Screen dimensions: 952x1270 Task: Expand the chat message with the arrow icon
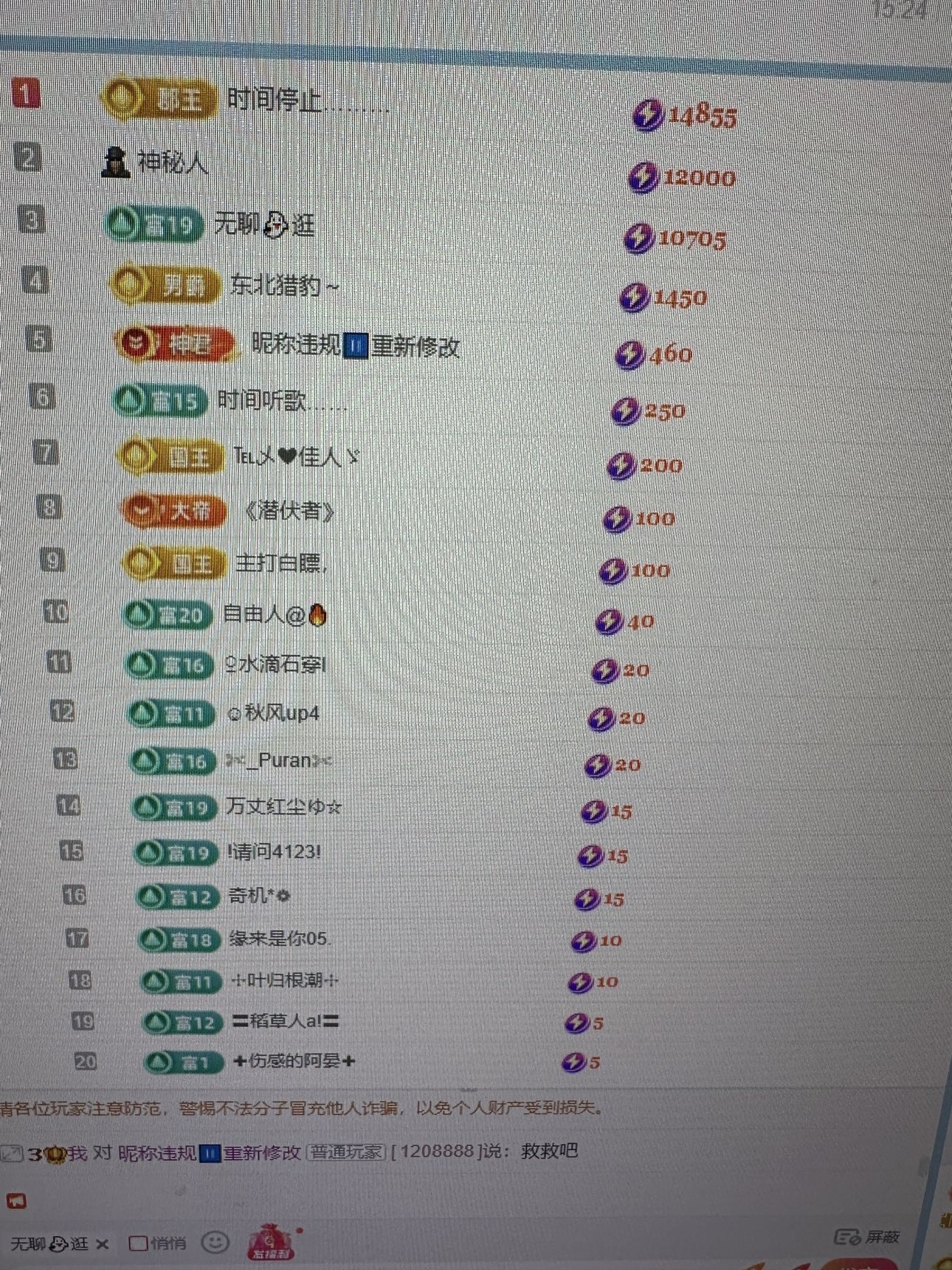[11, 1153]
